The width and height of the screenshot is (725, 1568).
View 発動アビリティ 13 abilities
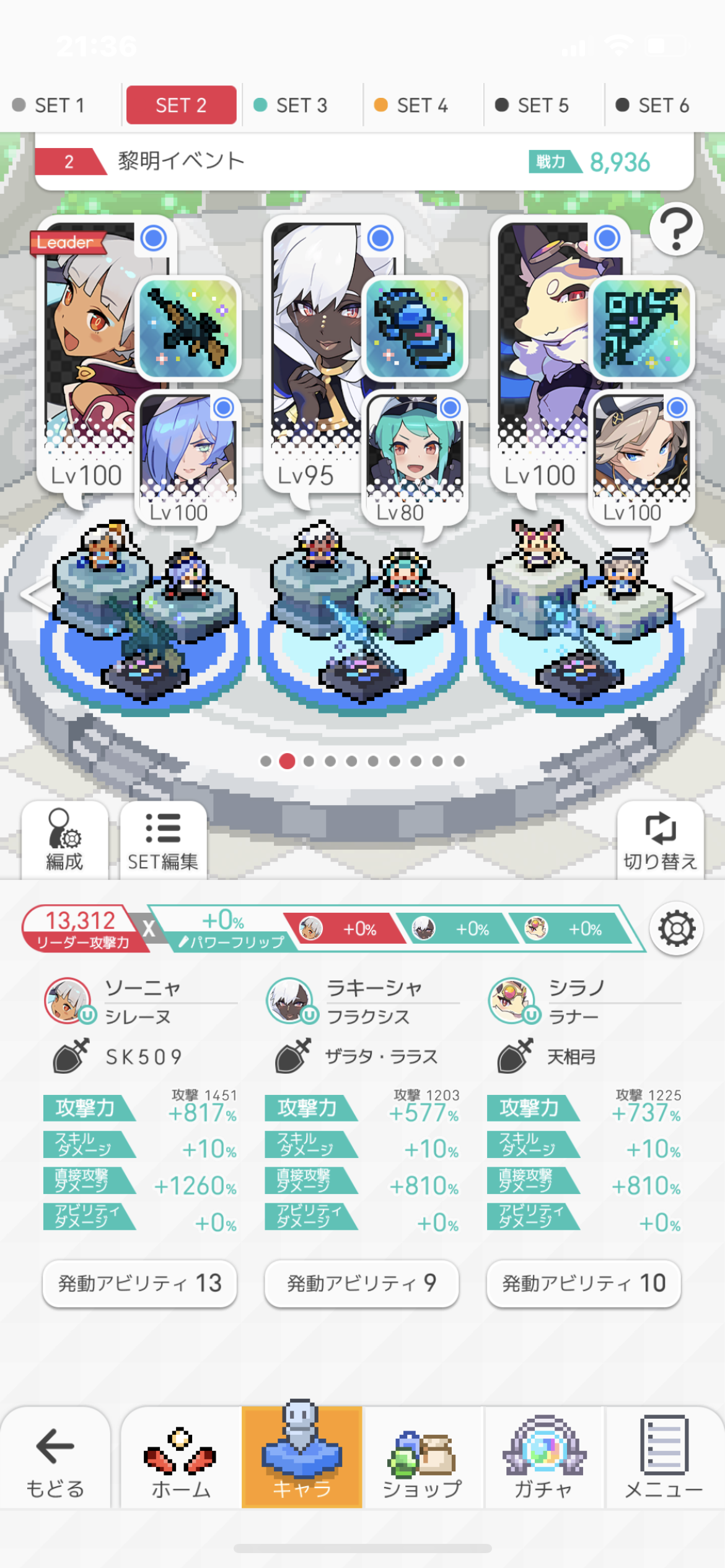point(140,1283)
